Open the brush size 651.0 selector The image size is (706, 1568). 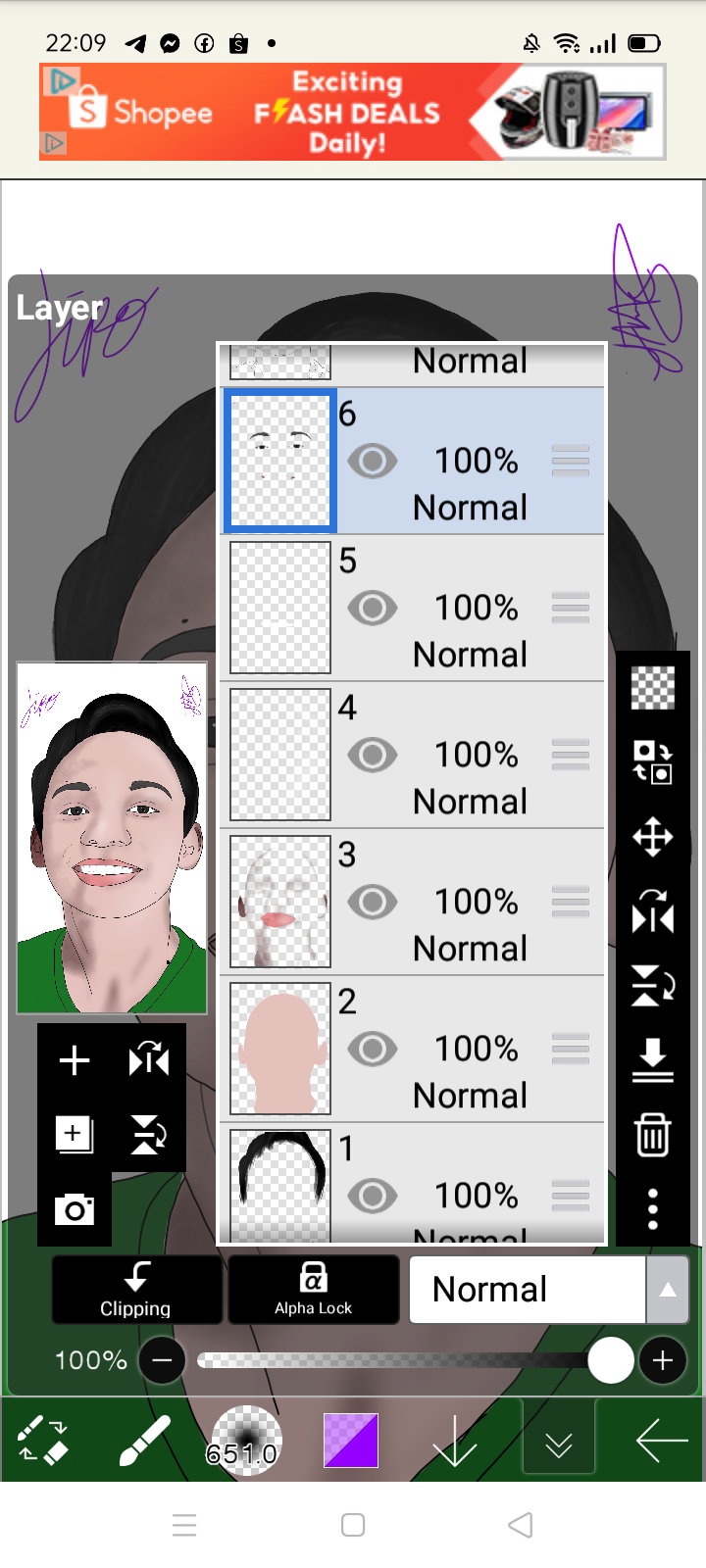click(245, 1441)
